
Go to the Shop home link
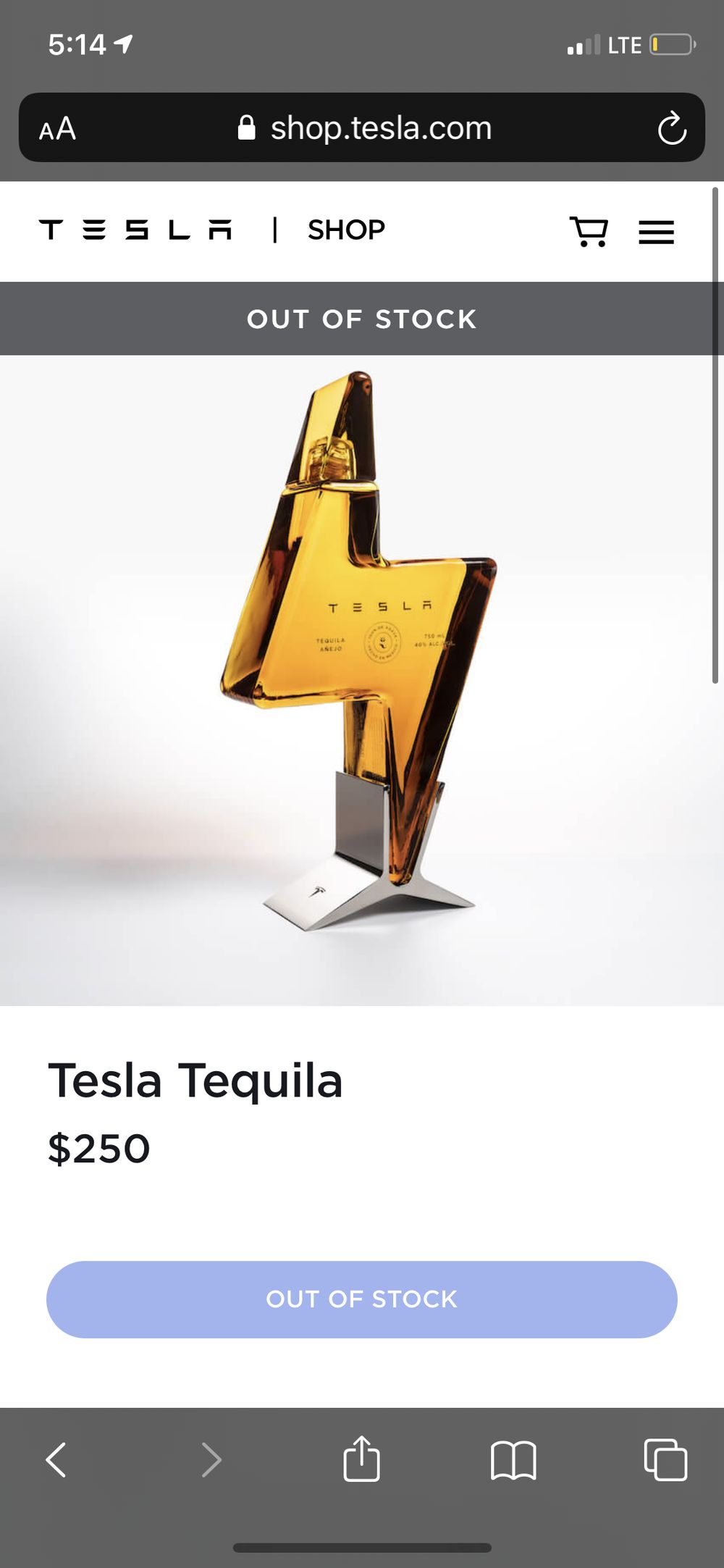pos(346,230)
